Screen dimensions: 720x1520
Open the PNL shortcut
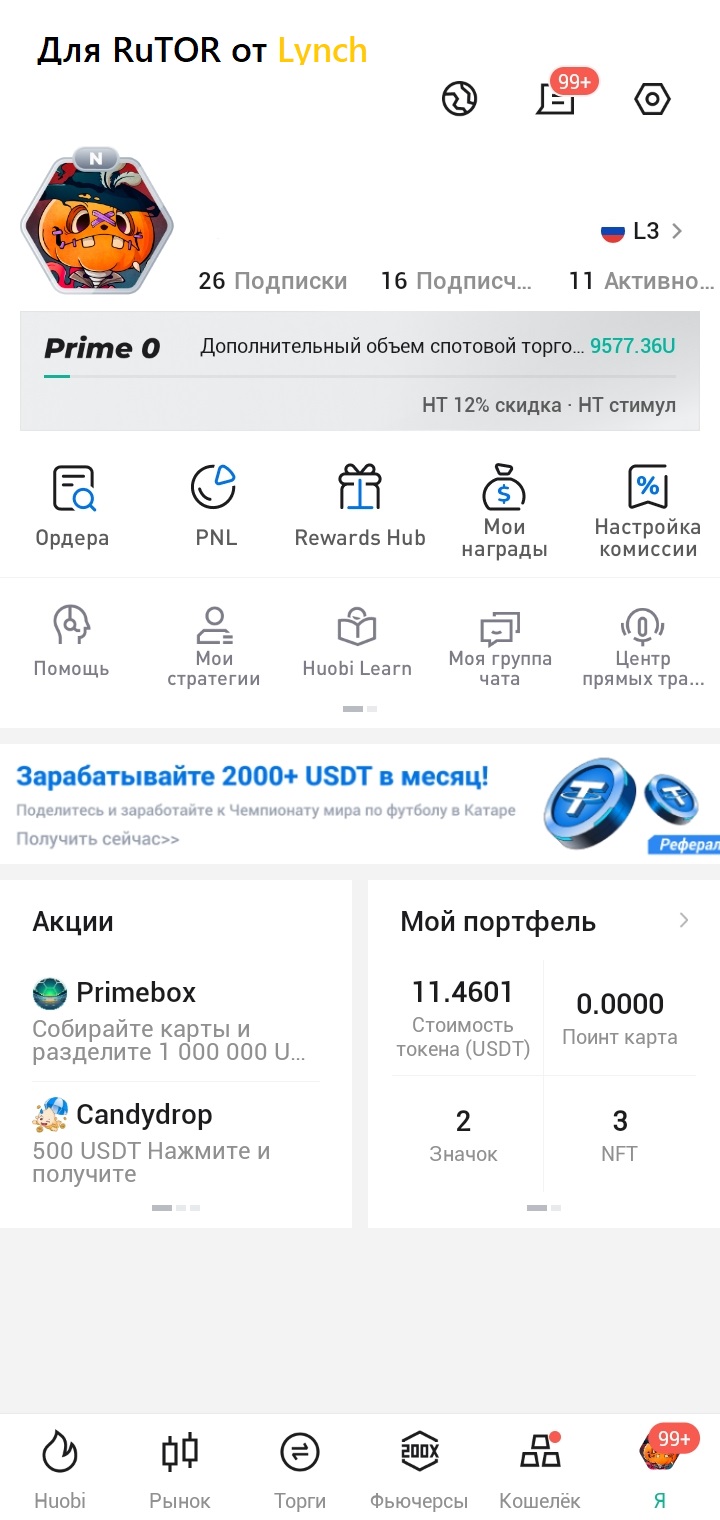click(216, 507)
